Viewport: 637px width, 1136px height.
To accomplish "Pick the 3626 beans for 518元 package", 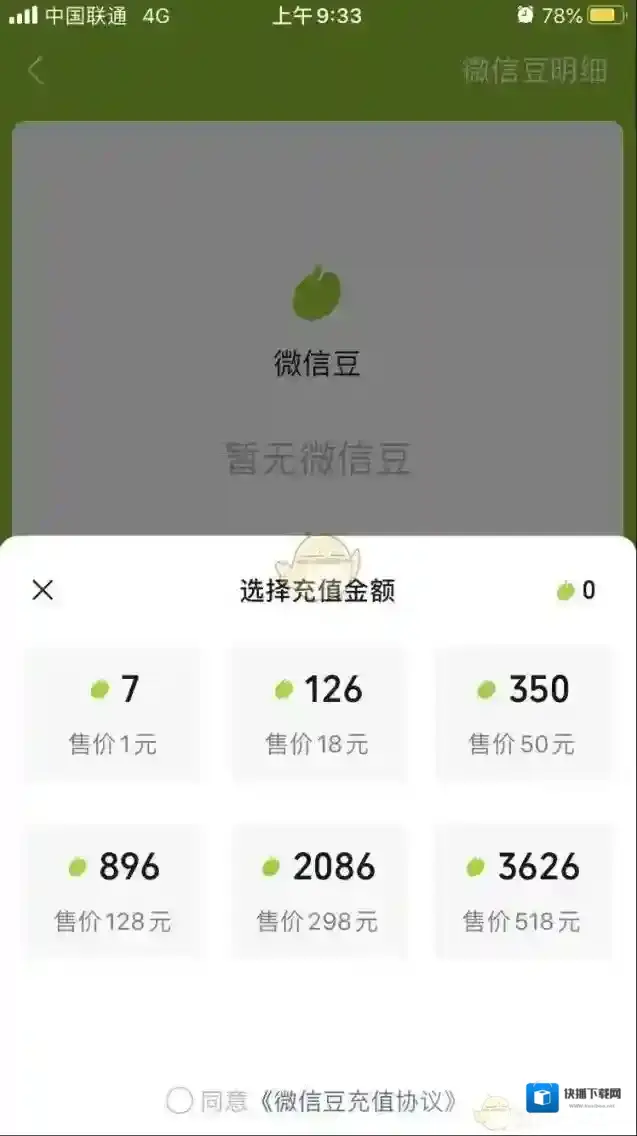I will 522,891.
